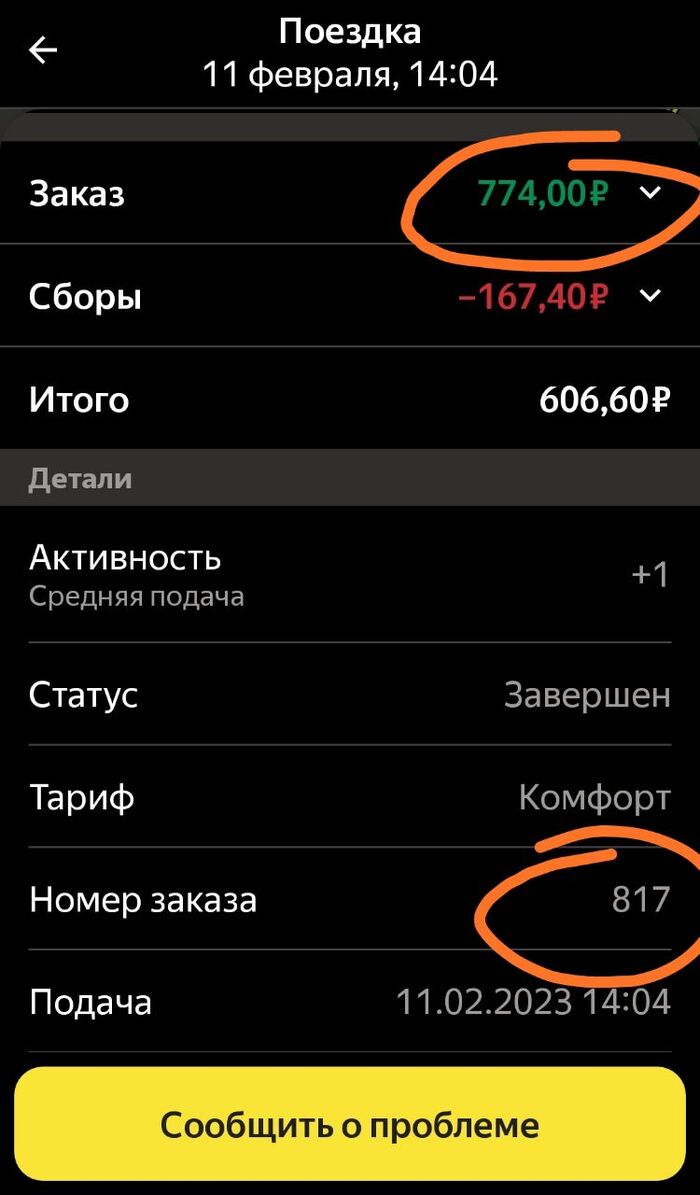This screenshot has width=700, height=1195.
Task: Expand the Заказ amount details
Action: [x=651, y=192]
